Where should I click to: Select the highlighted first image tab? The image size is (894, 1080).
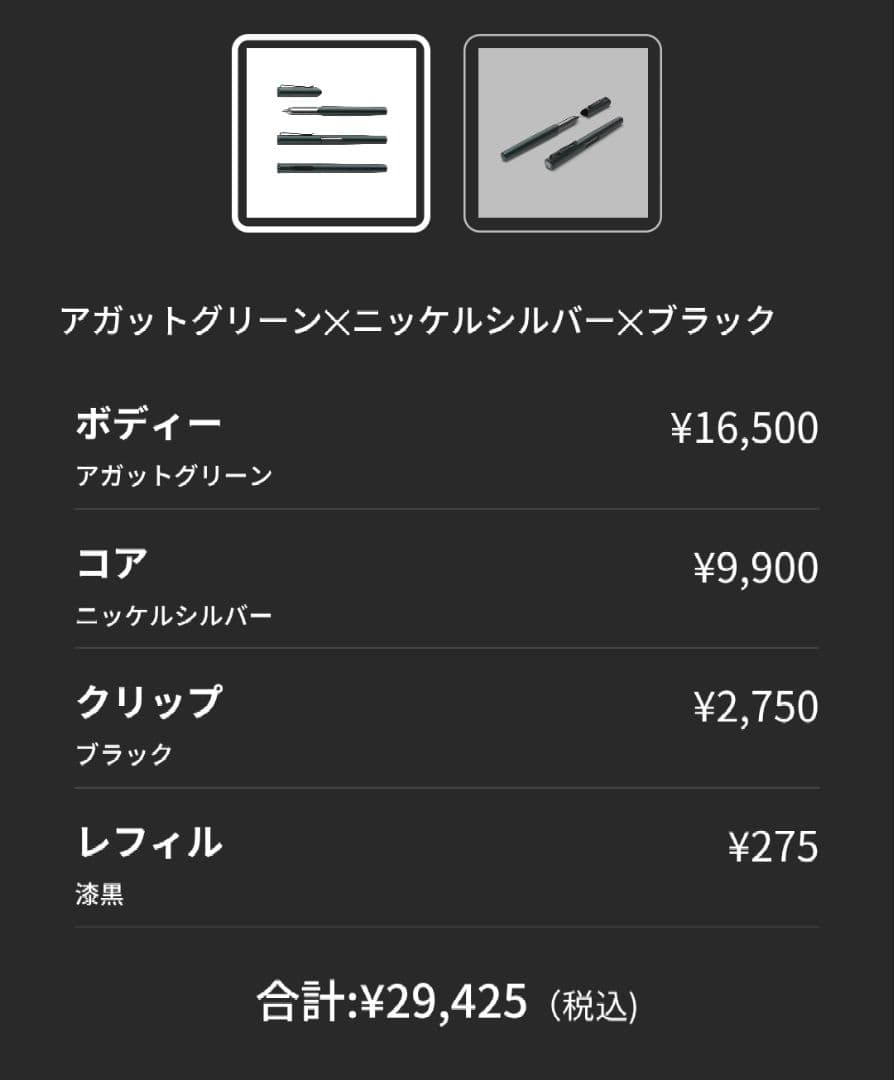(330, 133)
